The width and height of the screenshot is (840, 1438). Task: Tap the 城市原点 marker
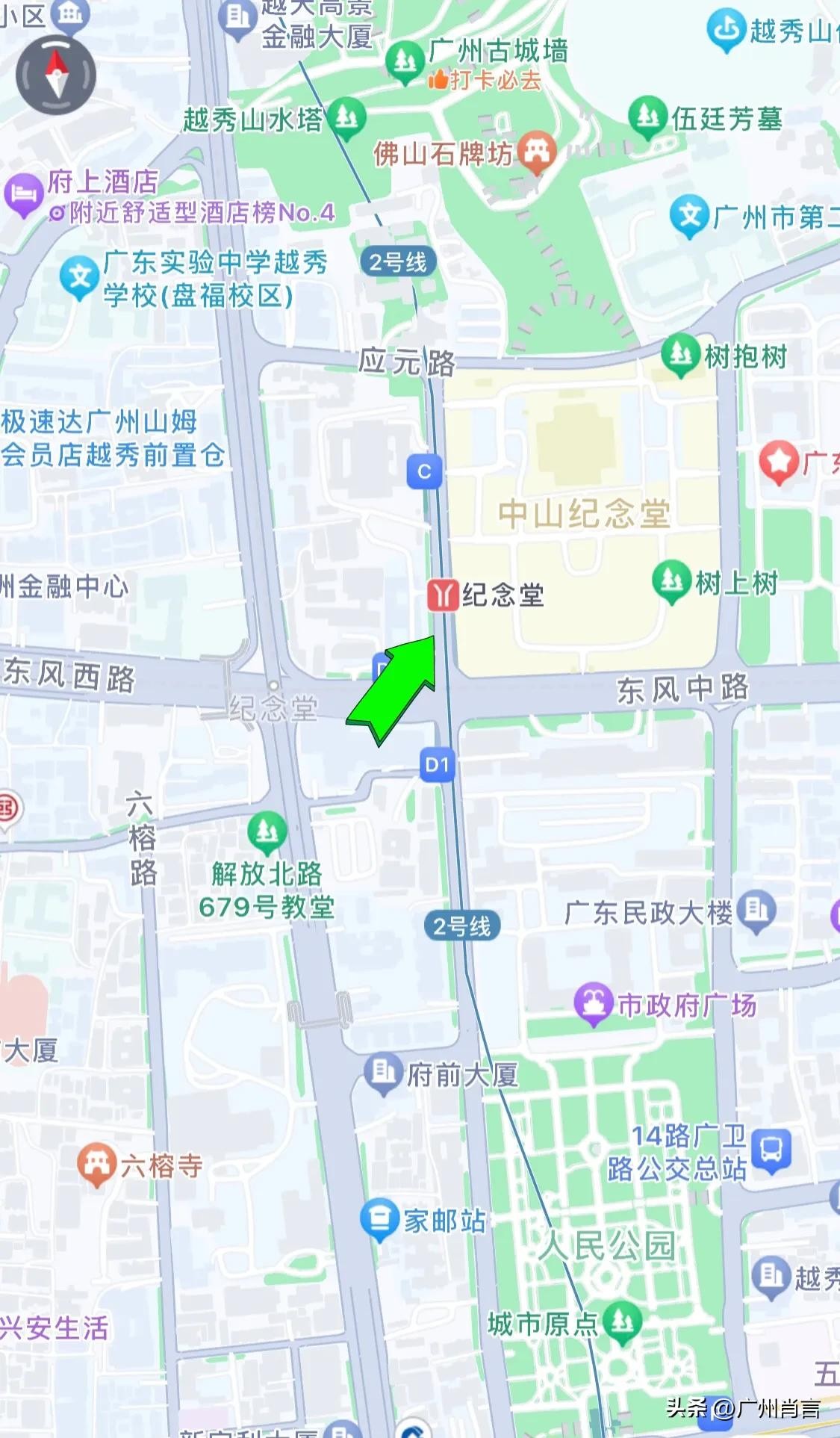622,1322
